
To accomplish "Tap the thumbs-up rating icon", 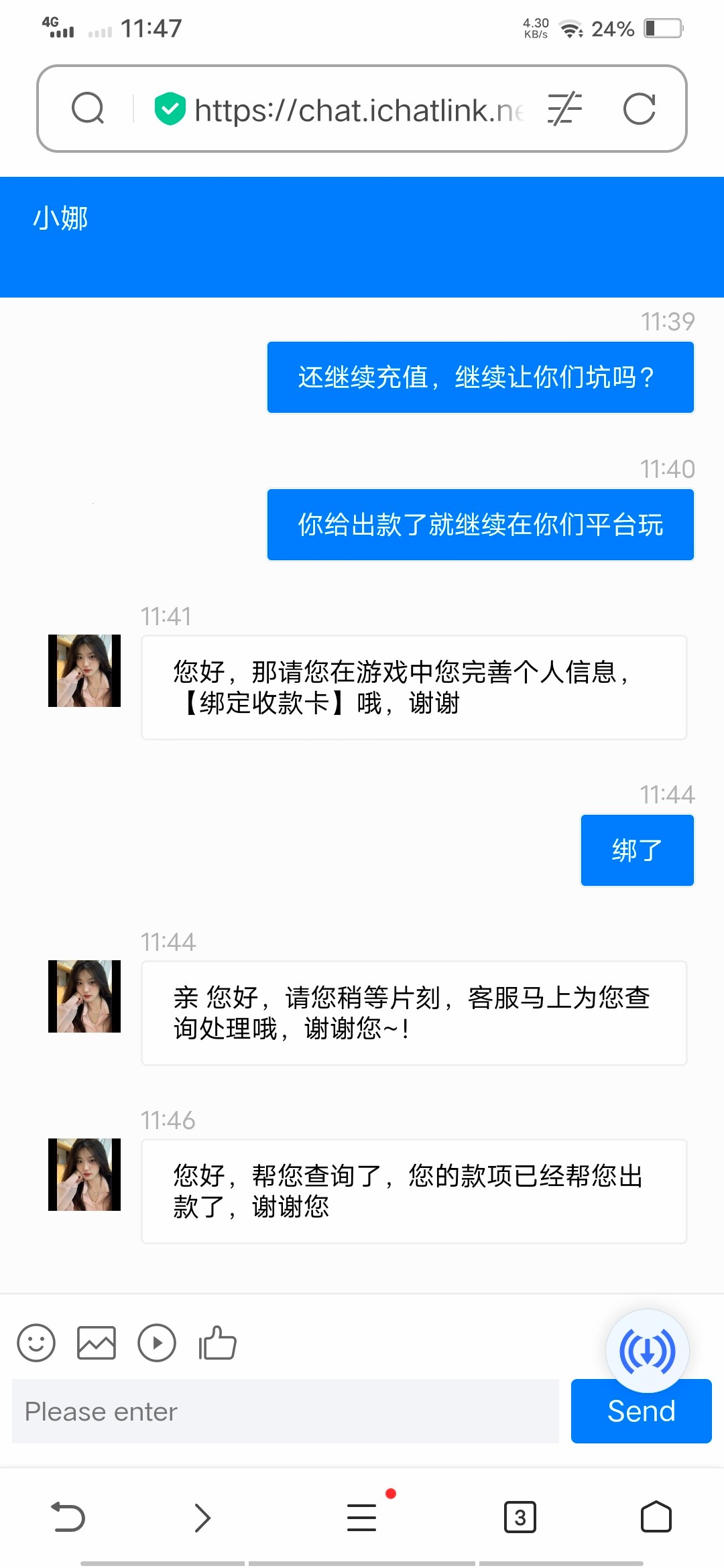I will tap(217, 1342).
